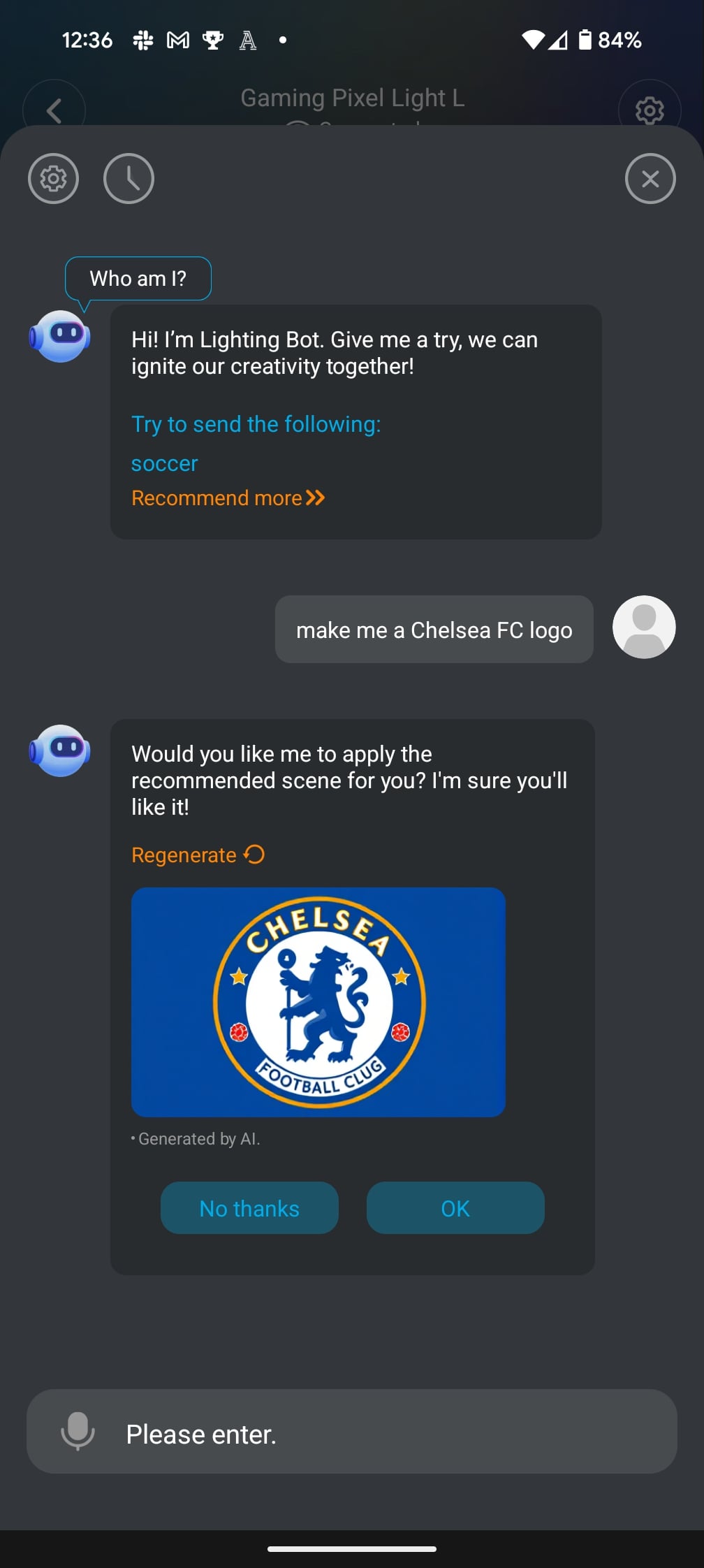The image size is (704, 1568).
Task: Open Lighting Bot settings gear
Action: 53,179
